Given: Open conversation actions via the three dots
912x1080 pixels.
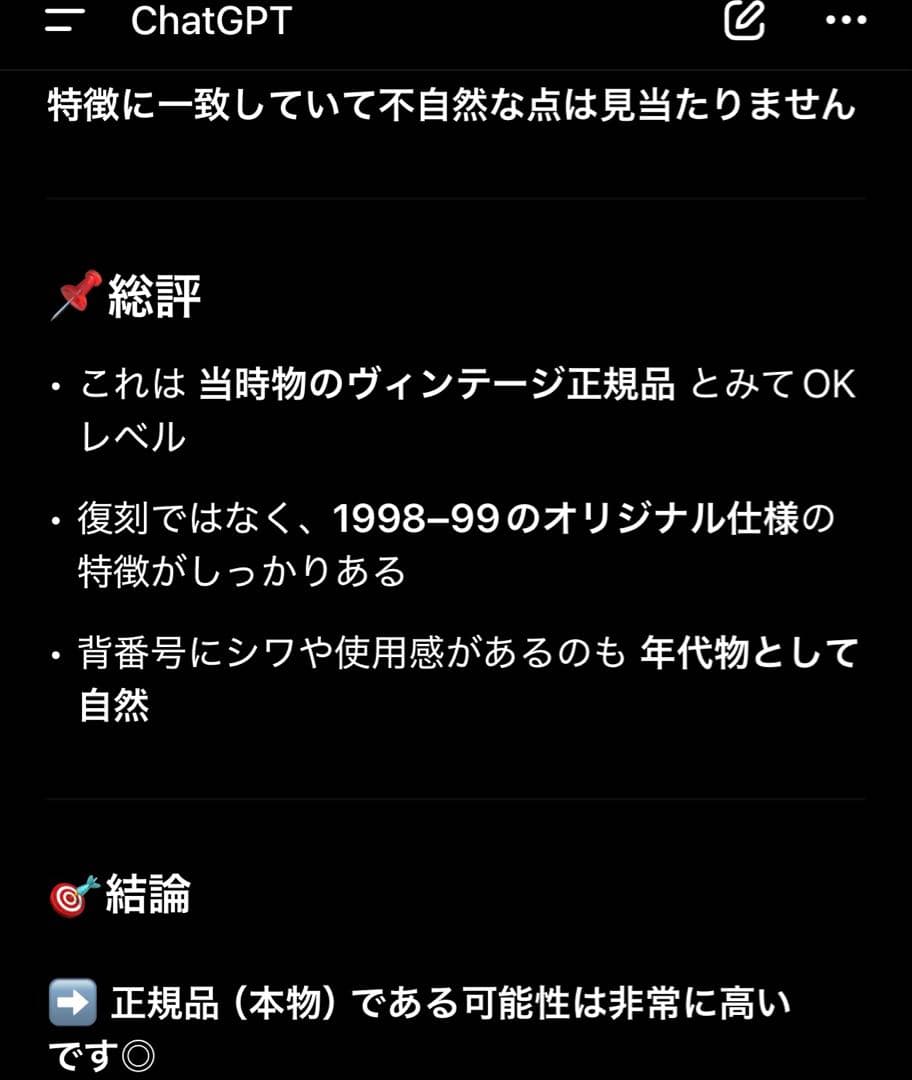Looking at the screenshot, I should (845, 22).
